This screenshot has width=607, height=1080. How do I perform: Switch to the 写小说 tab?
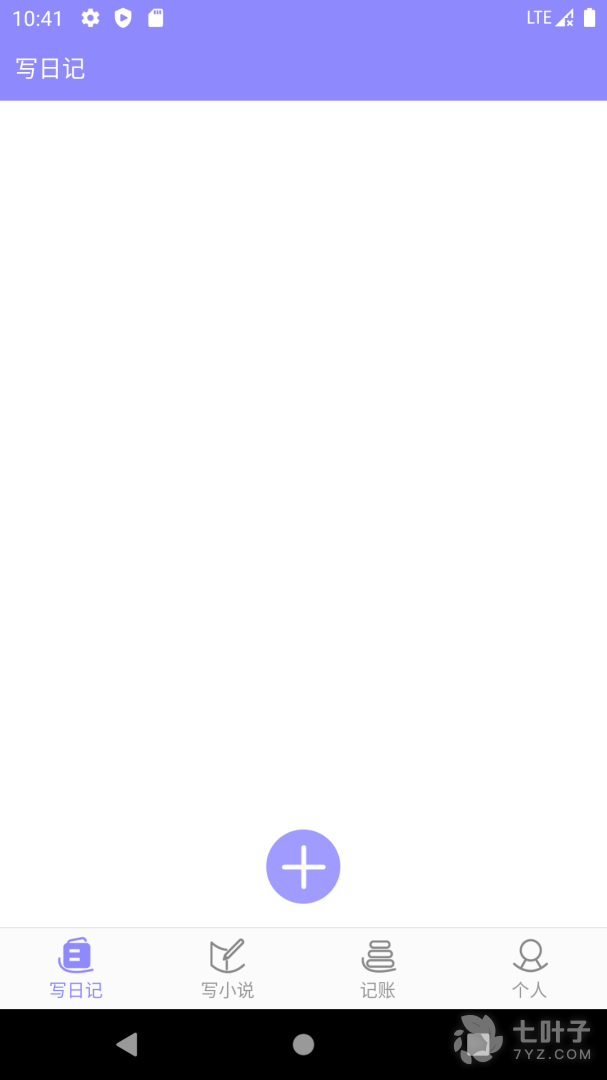(x=227, y=968)
